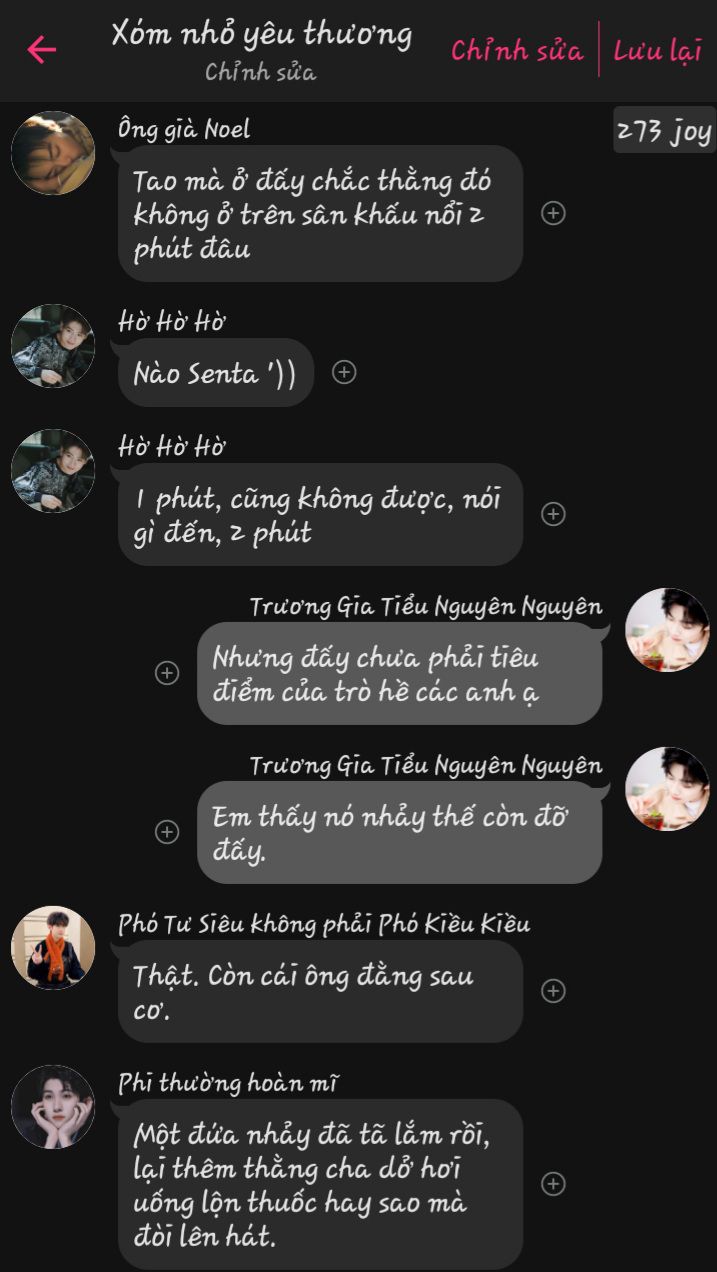This screenshot has width=717, height=1272.
Task: Tap the Chỉnh sửa button in header
Action: (516, 50)
